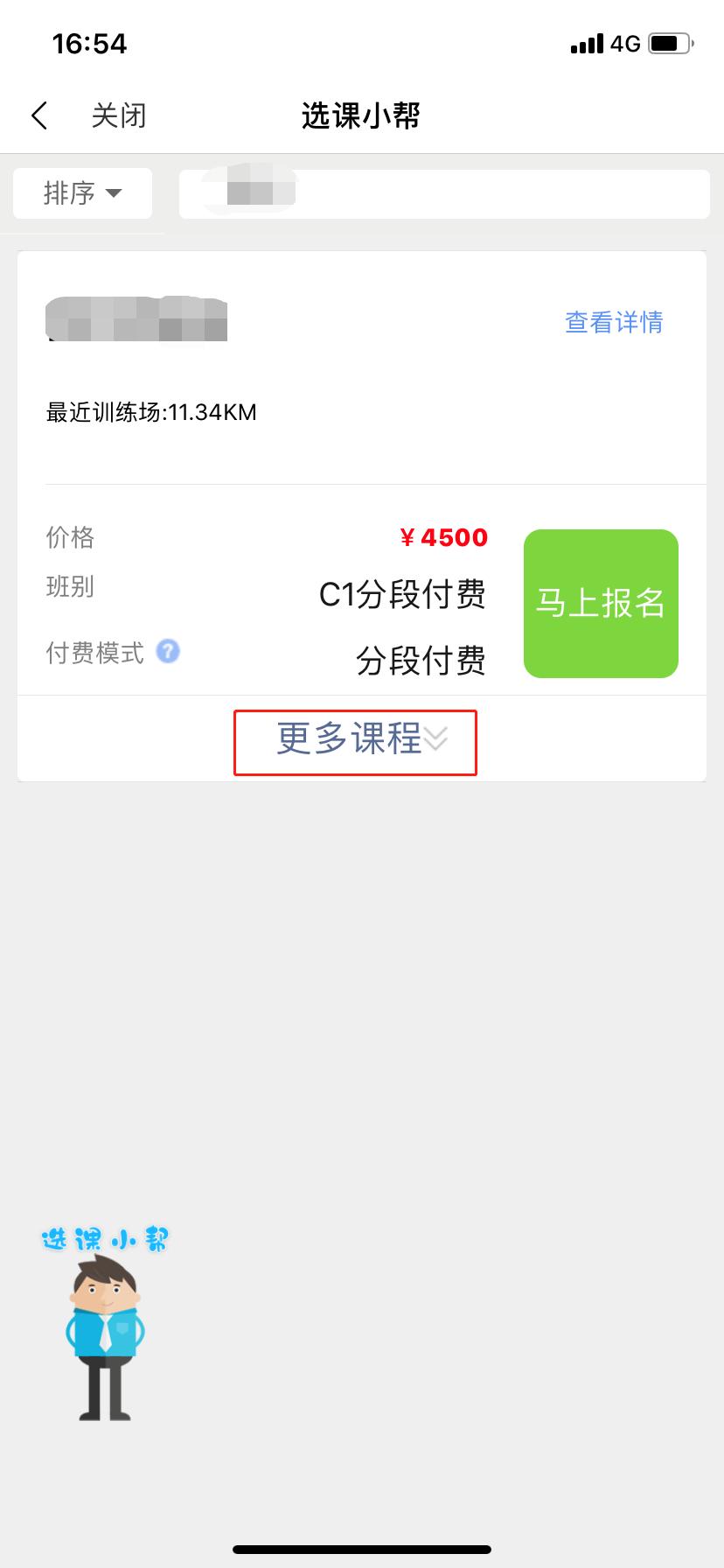The width and height of the screenshot is (724, 1568).
Task: Tap the search input field
Action: [x=444, y=193]
